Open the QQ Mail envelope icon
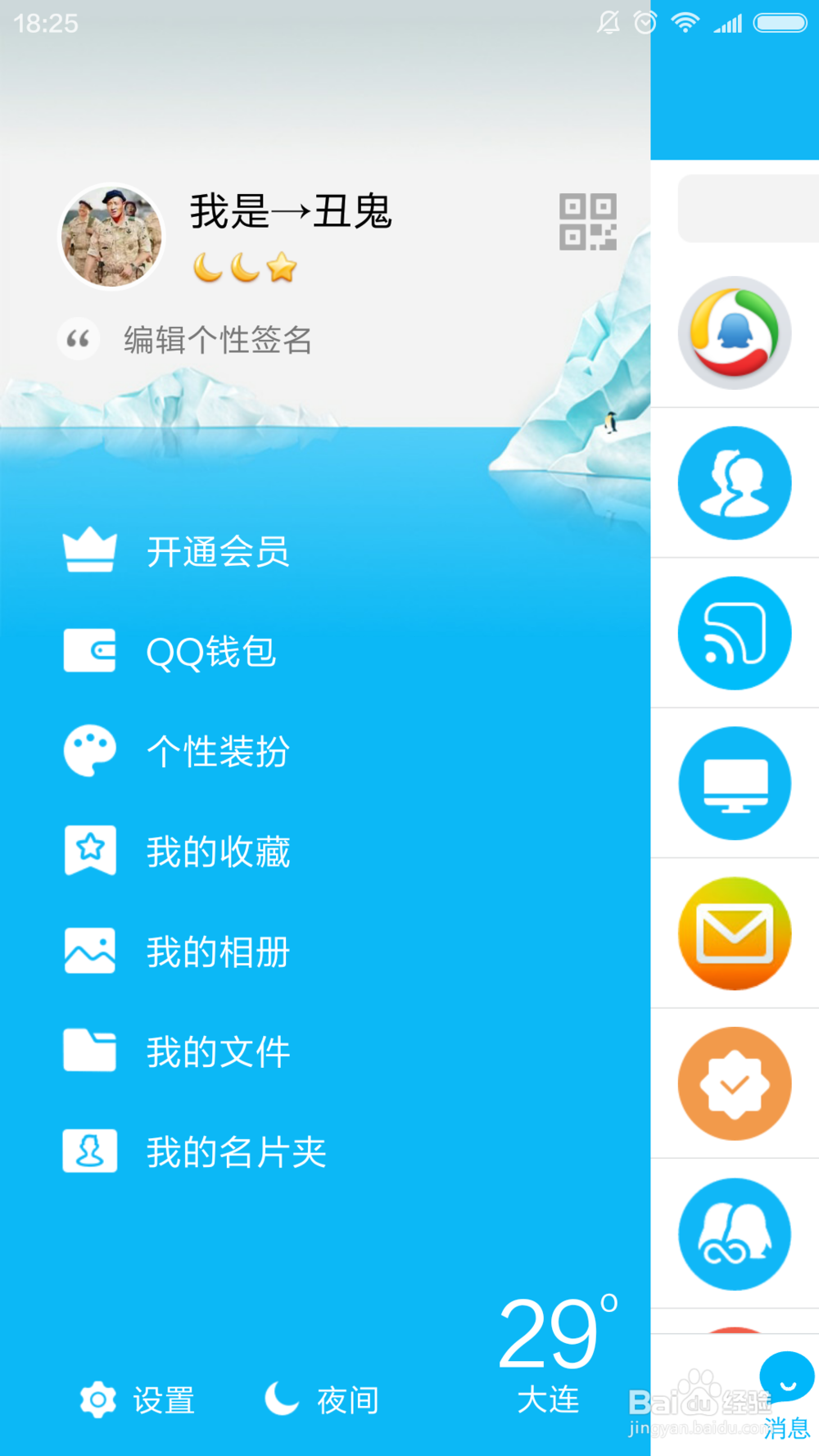The height and width of the screenshot is (1456, 819). (735, 933)
